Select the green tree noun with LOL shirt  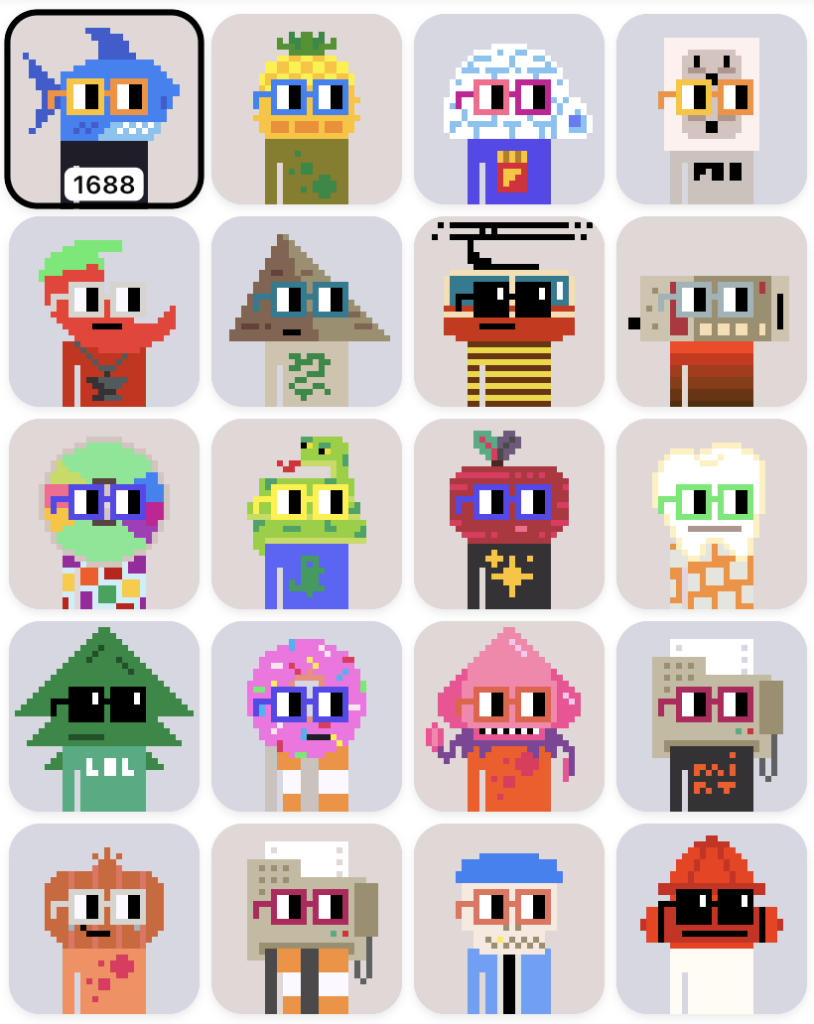pyautogui.click(x=104, y=716)
